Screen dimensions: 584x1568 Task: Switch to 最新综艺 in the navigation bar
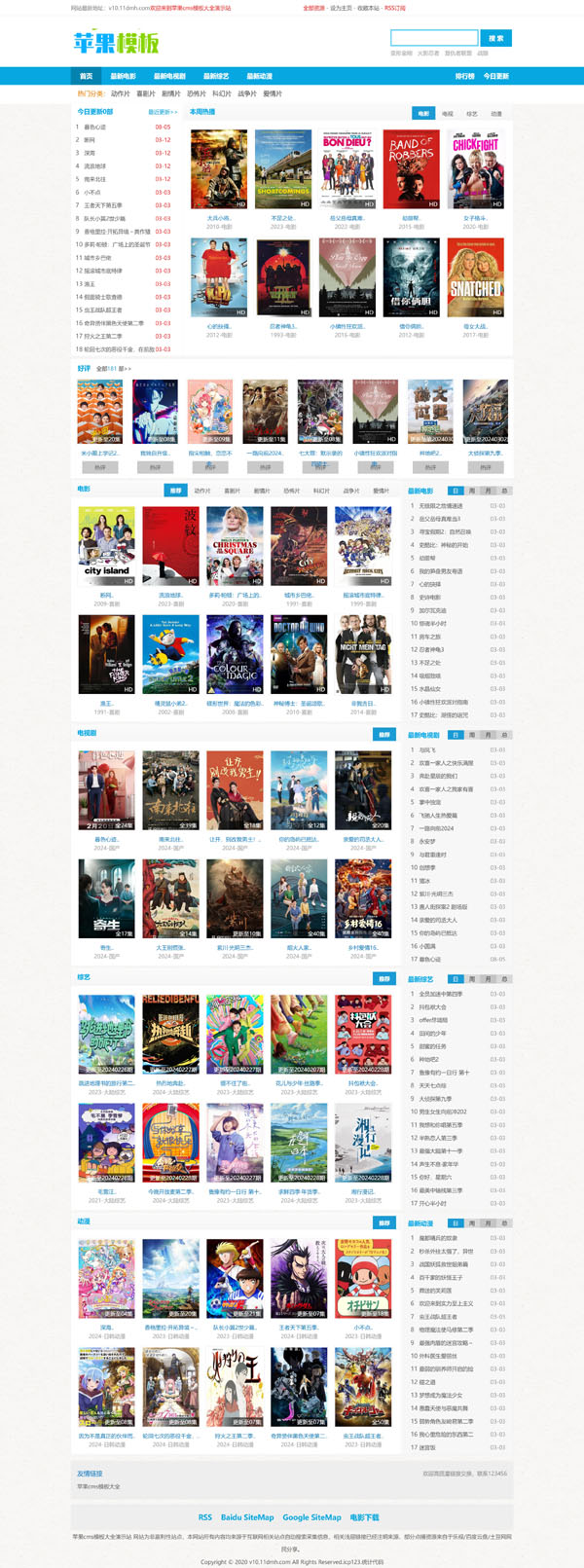(x=216, y=76)
